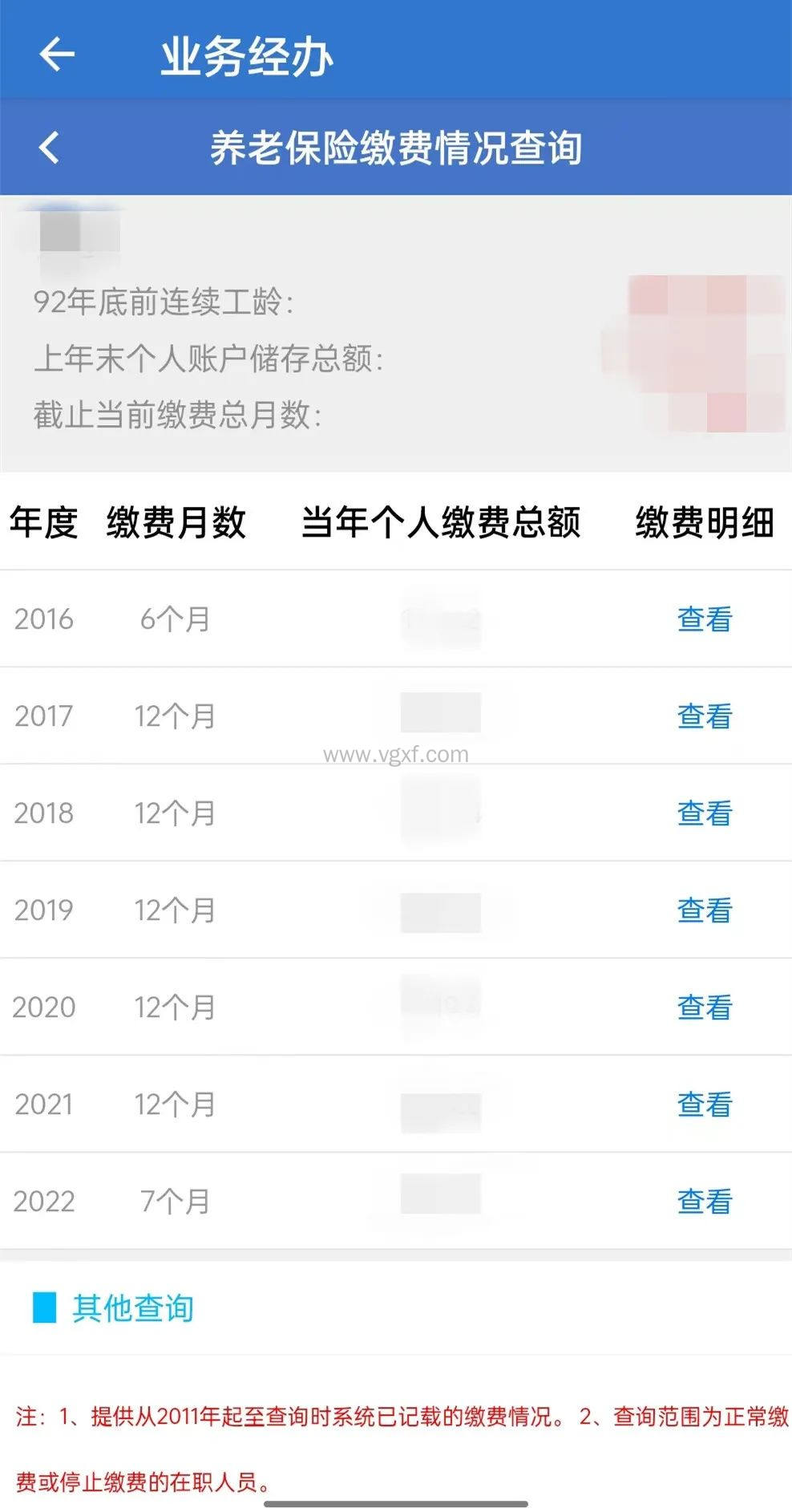Tap the back arrow beside 业务经办
Screen dimensions: 792x1512
coord(57,55)
